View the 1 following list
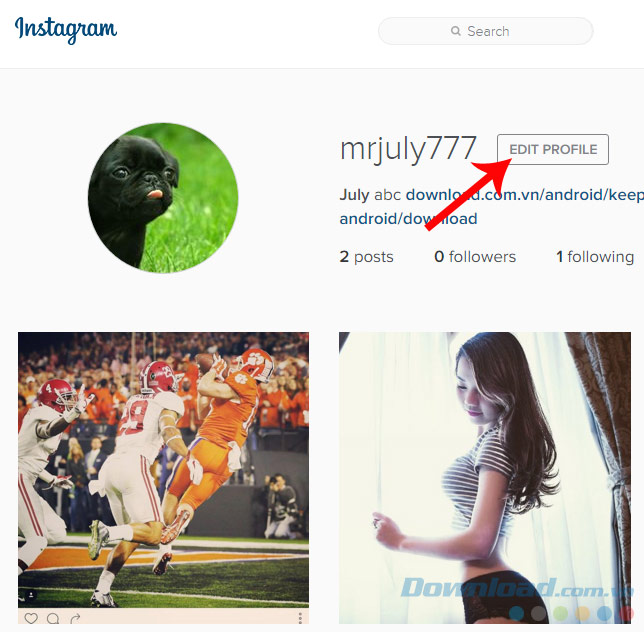 (x=595, y=257)
